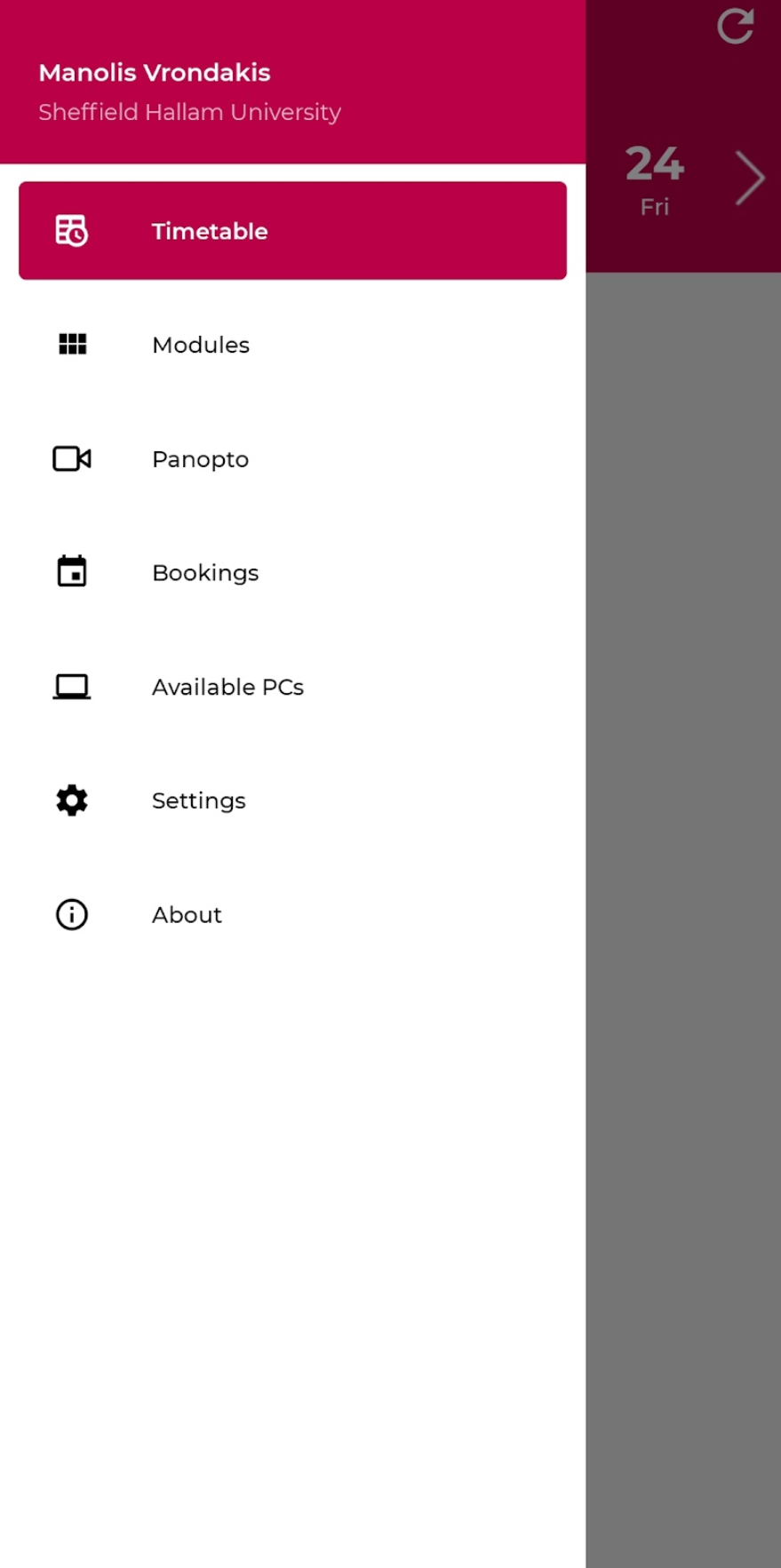Go to next day arrow
The width and height of the screenshot is (781, 1568).
pos(750,179)
